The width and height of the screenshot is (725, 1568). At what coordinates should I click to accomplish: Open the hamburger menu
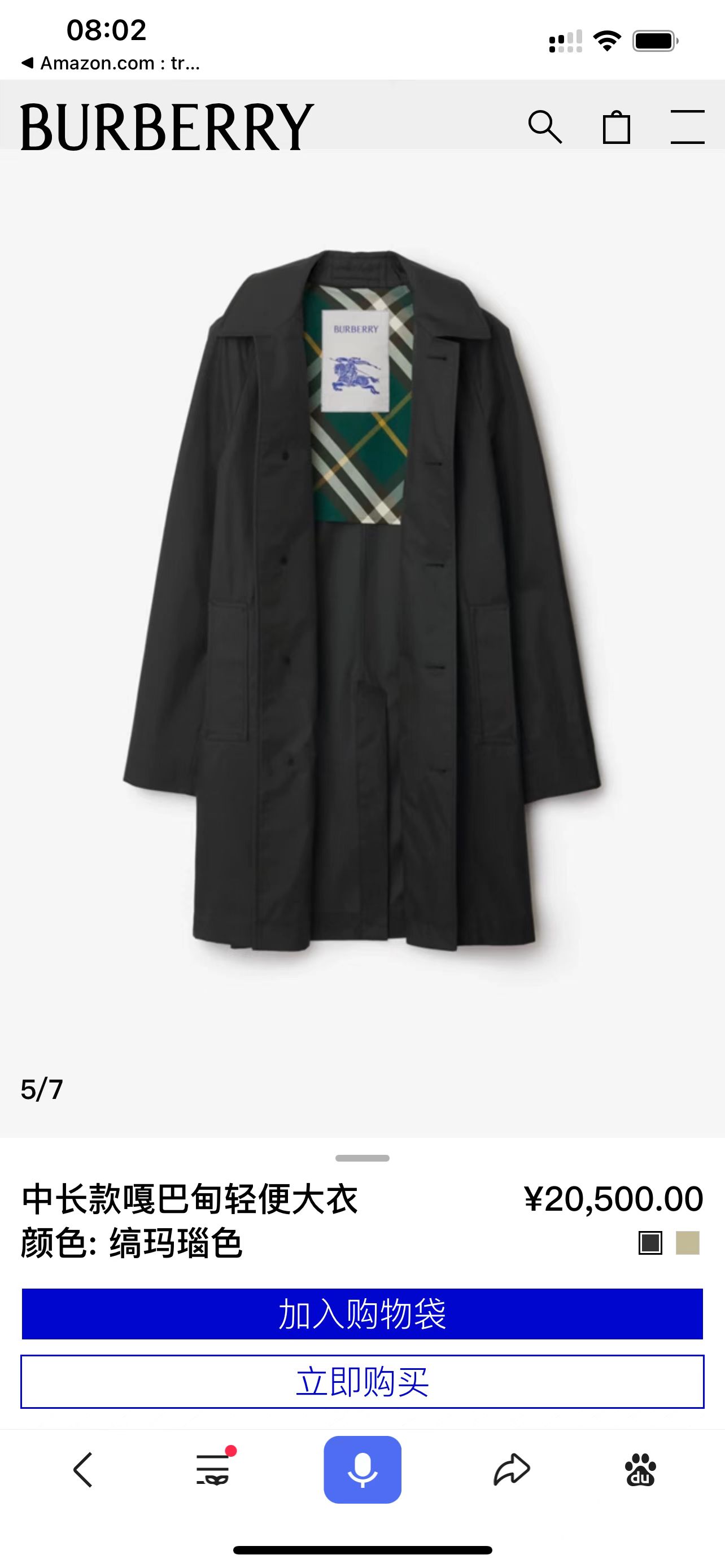coord(687,126)
